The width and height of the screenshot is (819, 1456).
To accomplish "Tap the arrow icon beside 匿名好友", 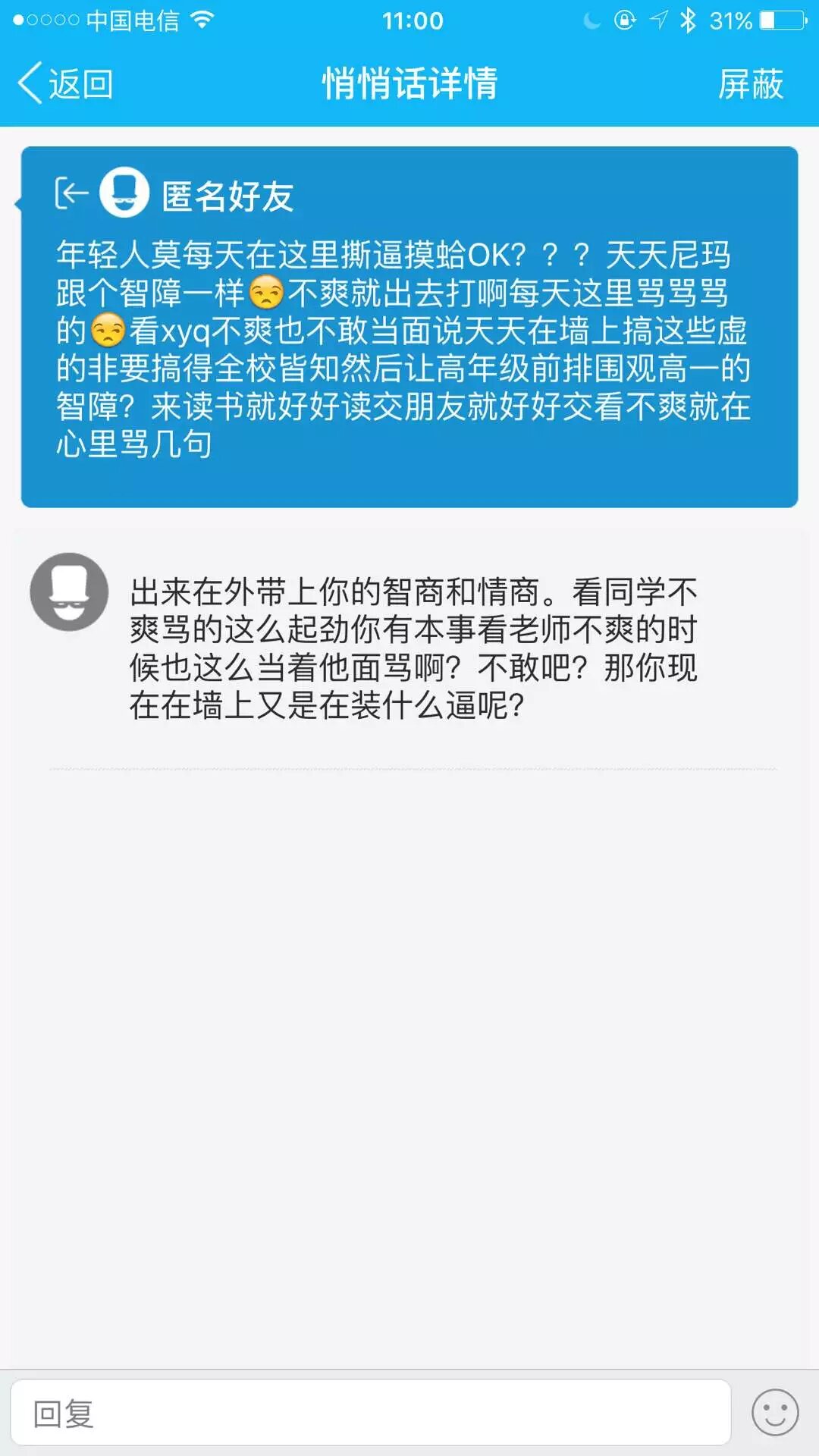I will coord(72,193).
